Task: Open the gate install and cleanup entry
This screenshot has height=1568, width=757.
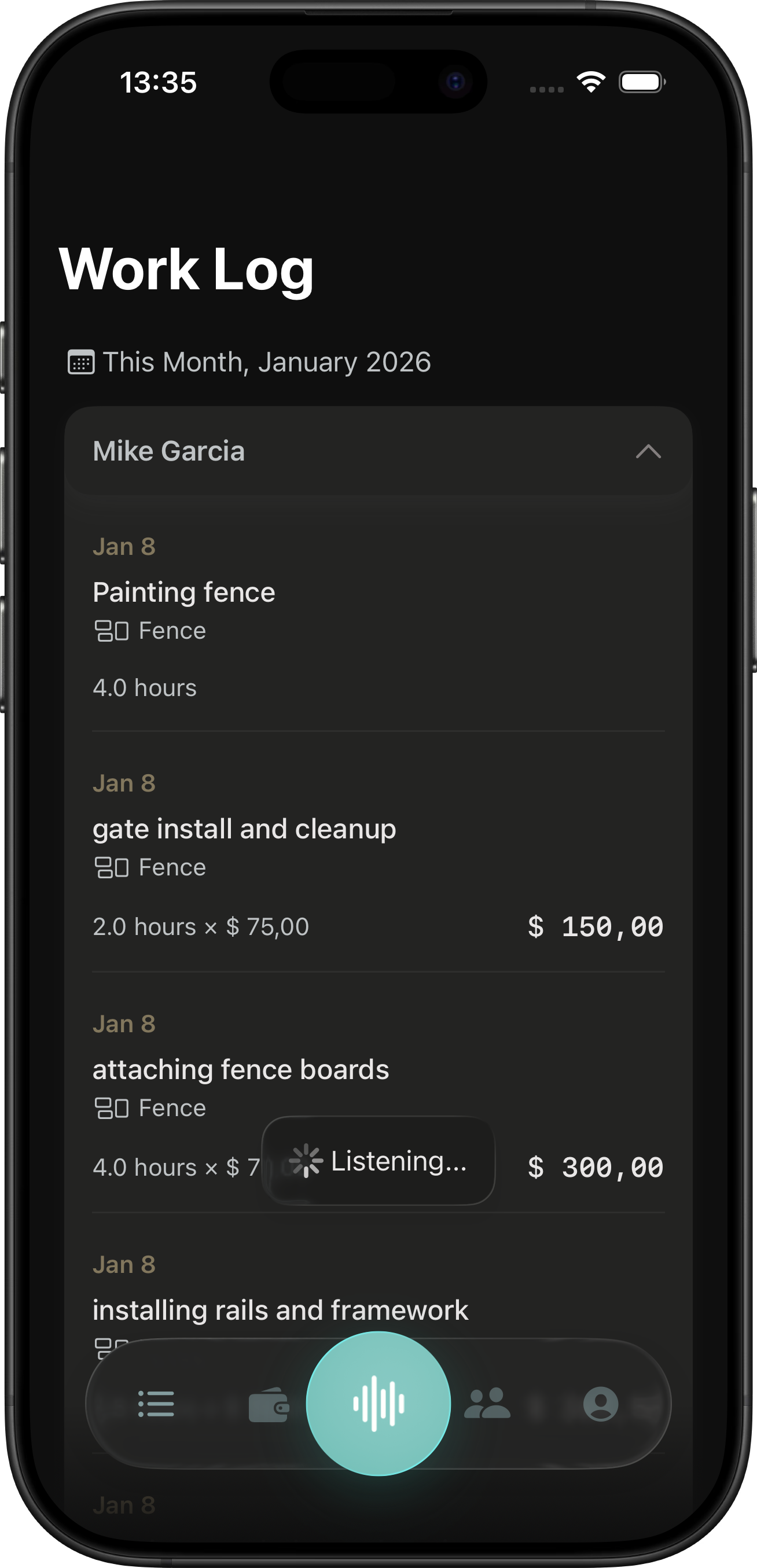Action: point(244,829)
